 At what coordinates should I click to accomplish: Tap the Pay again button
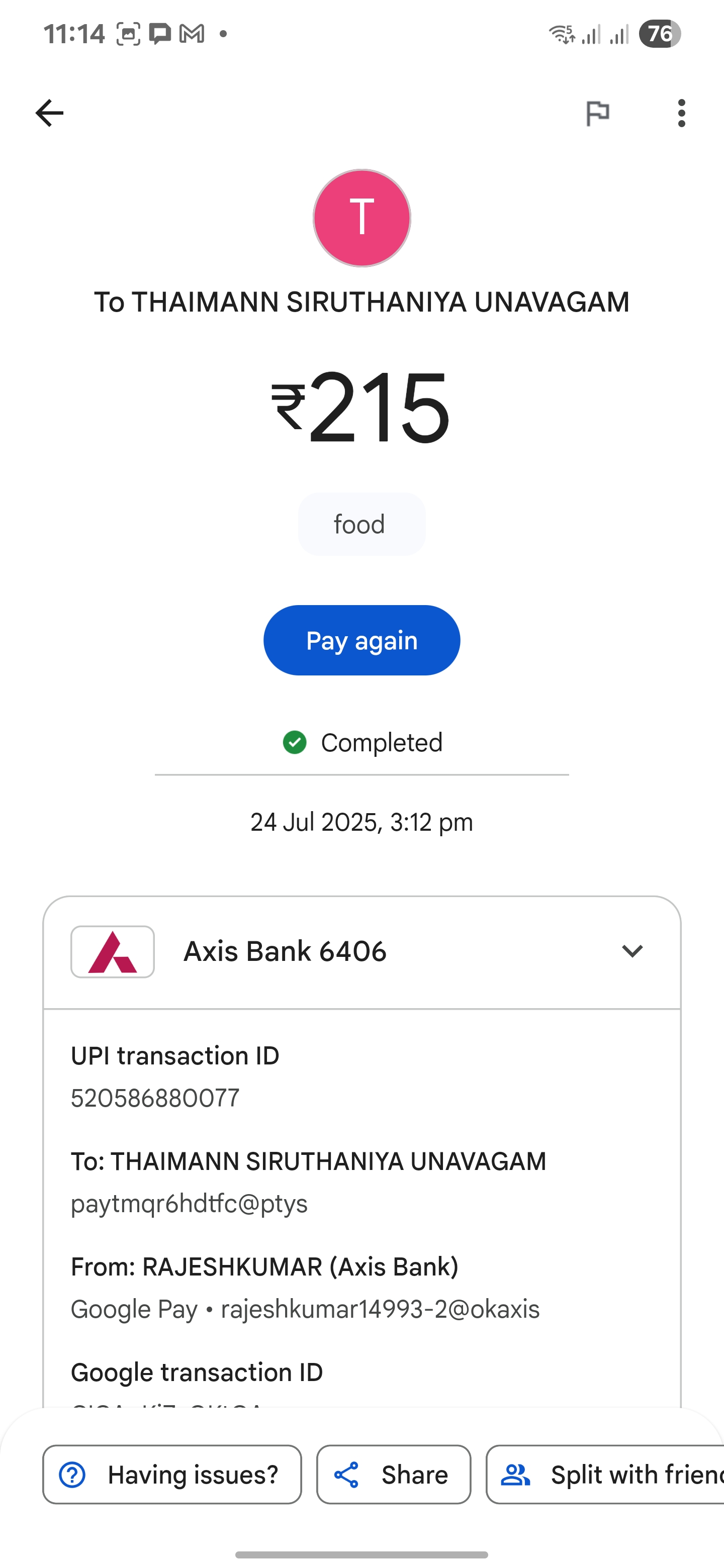pyautogui.click(x=361, y=640)
